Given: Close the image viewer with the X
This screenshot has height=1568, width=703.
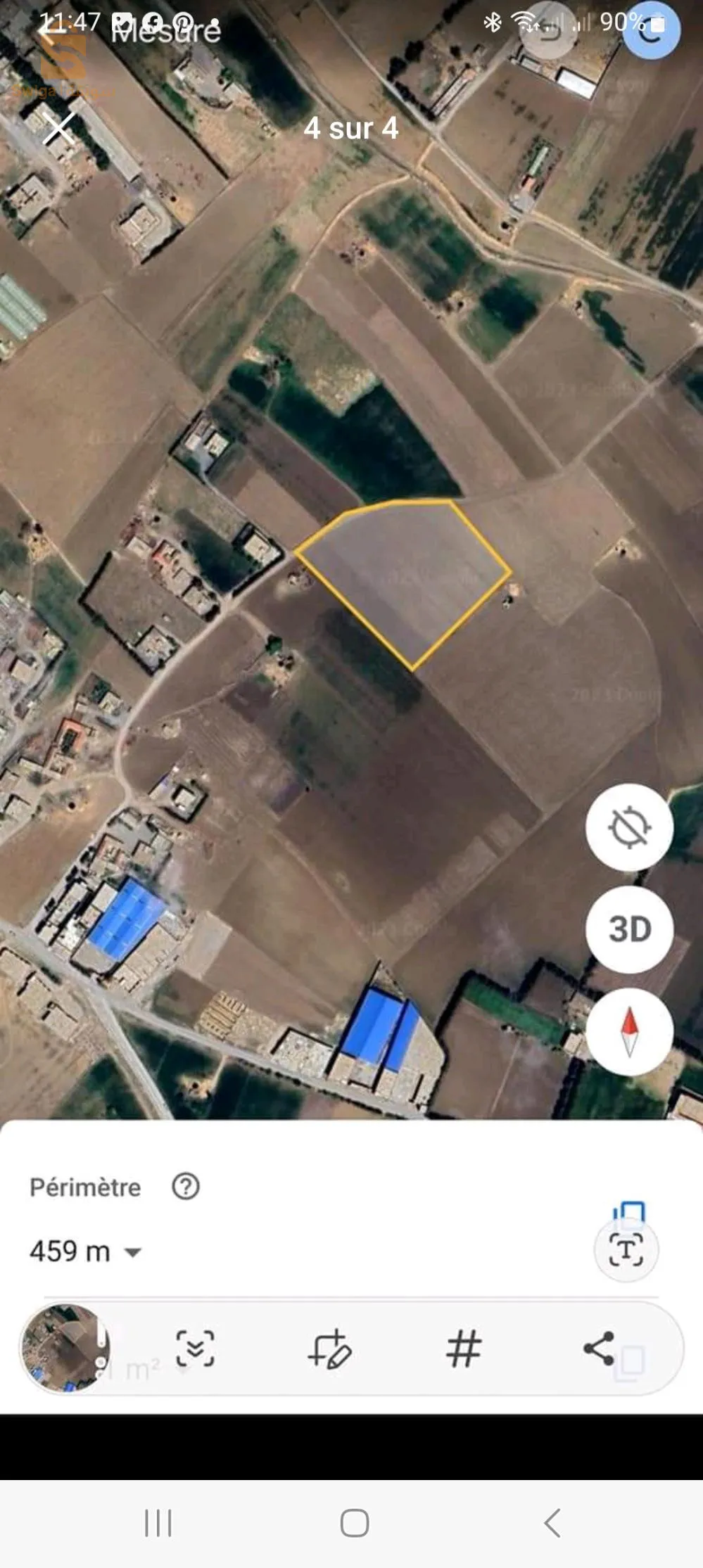Looking at the screenshot, I should pos(58,128).
